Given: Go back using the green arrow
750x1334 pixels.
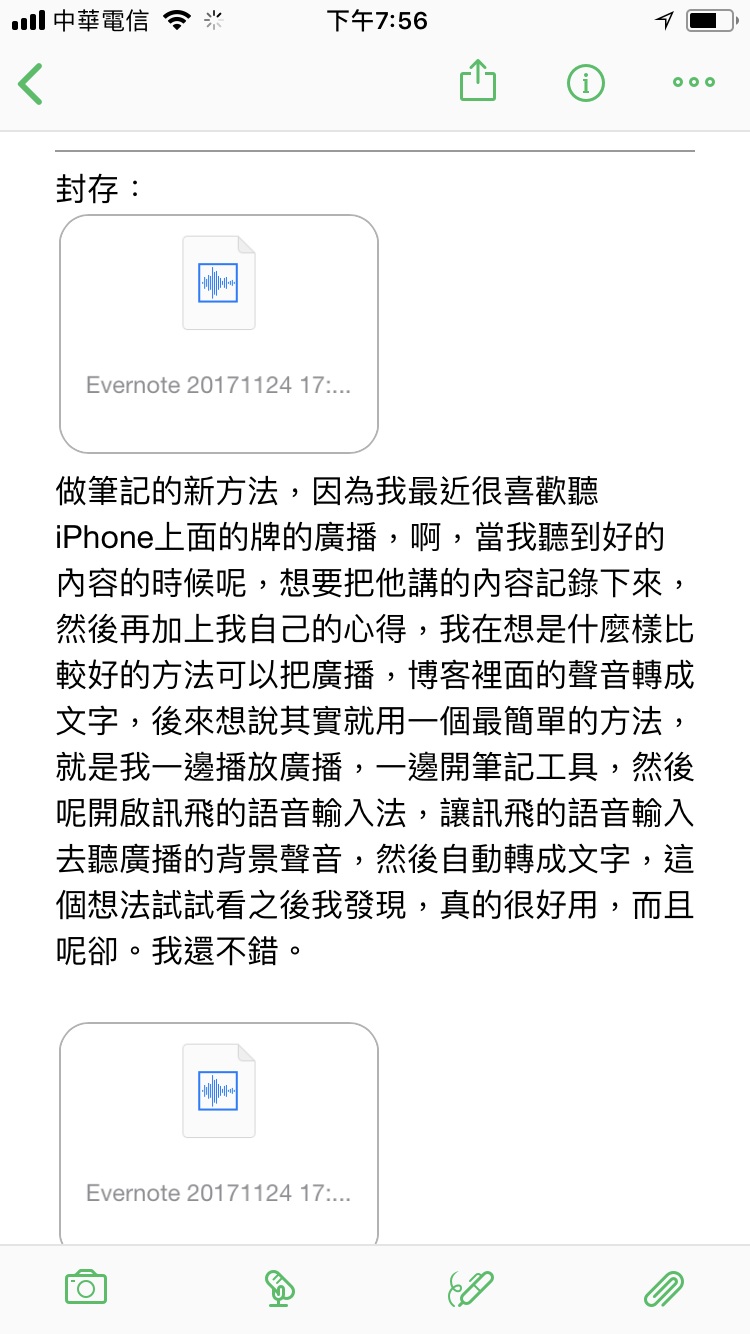Looking at the screenshot, I should click(30, 84).
